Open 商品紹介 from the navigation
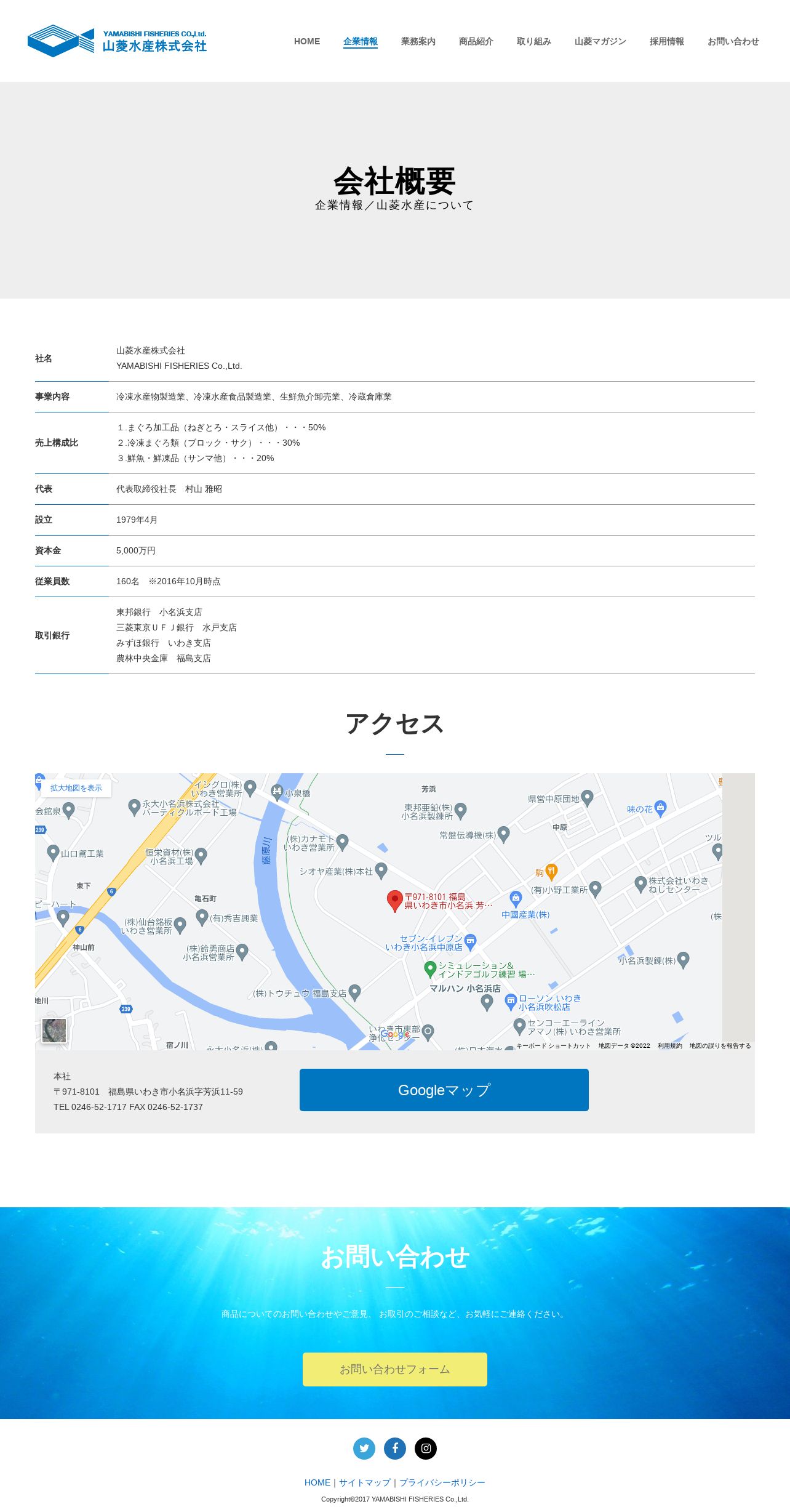The height and width of the screenshot is (1512, 790). [476, 41]
